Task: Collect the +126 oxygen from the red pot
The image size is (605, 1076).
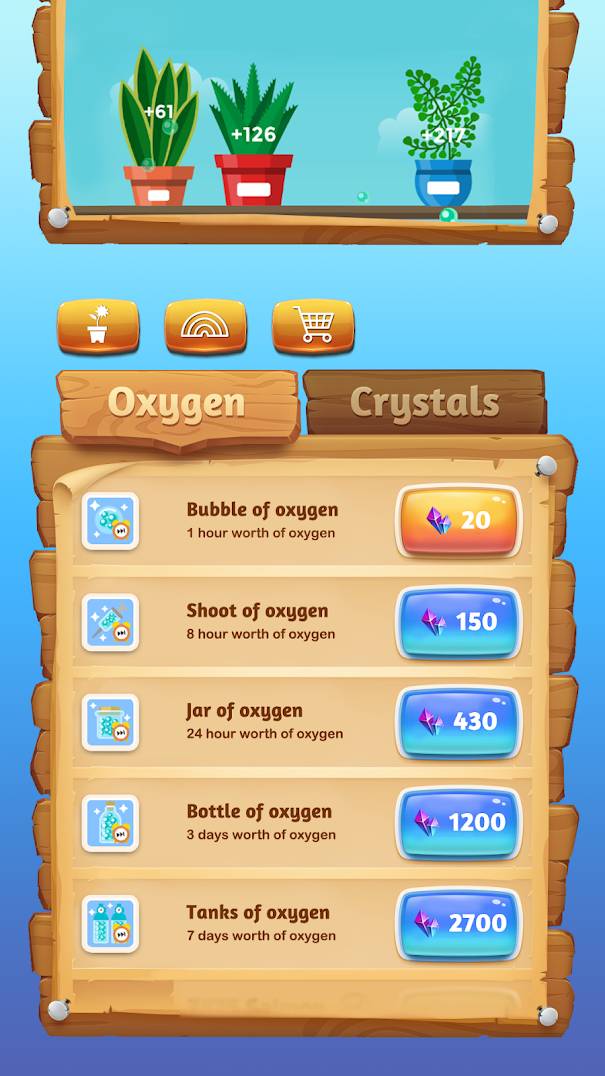Action: coord(253,134)
